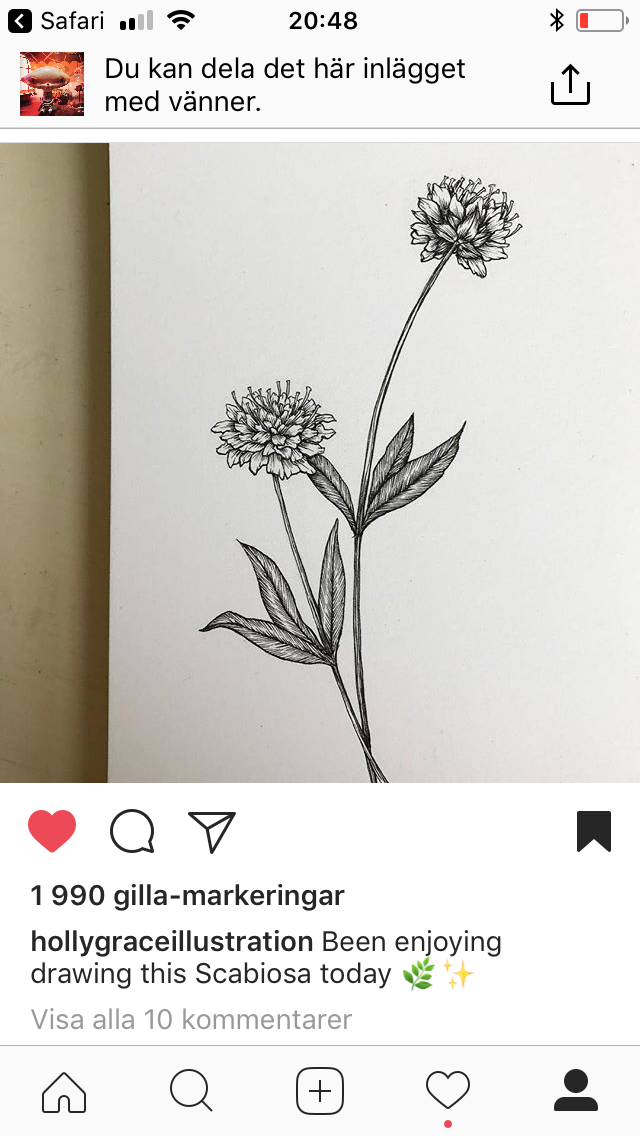Send post via the paper plane icon

coord(212,831)
